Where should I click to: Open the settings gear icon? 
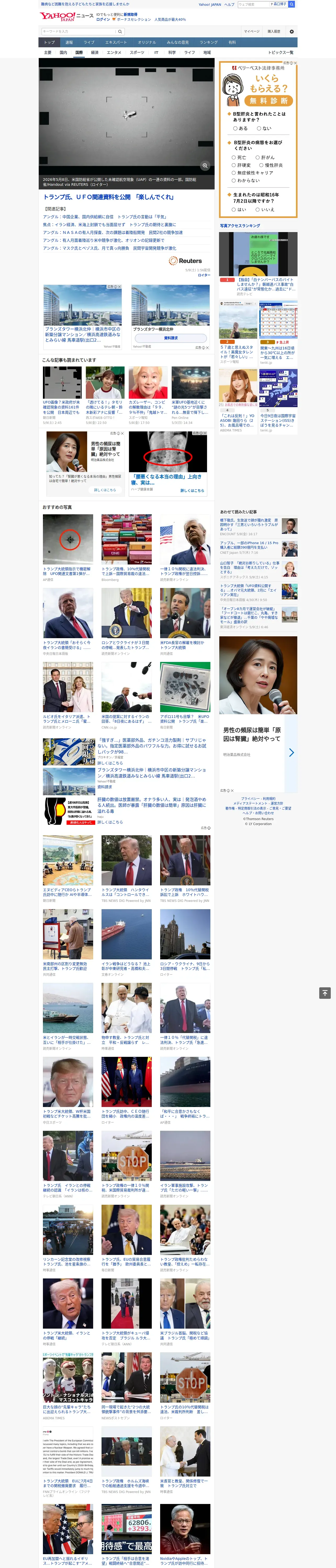pyautogui.click(x=292, y=31)
